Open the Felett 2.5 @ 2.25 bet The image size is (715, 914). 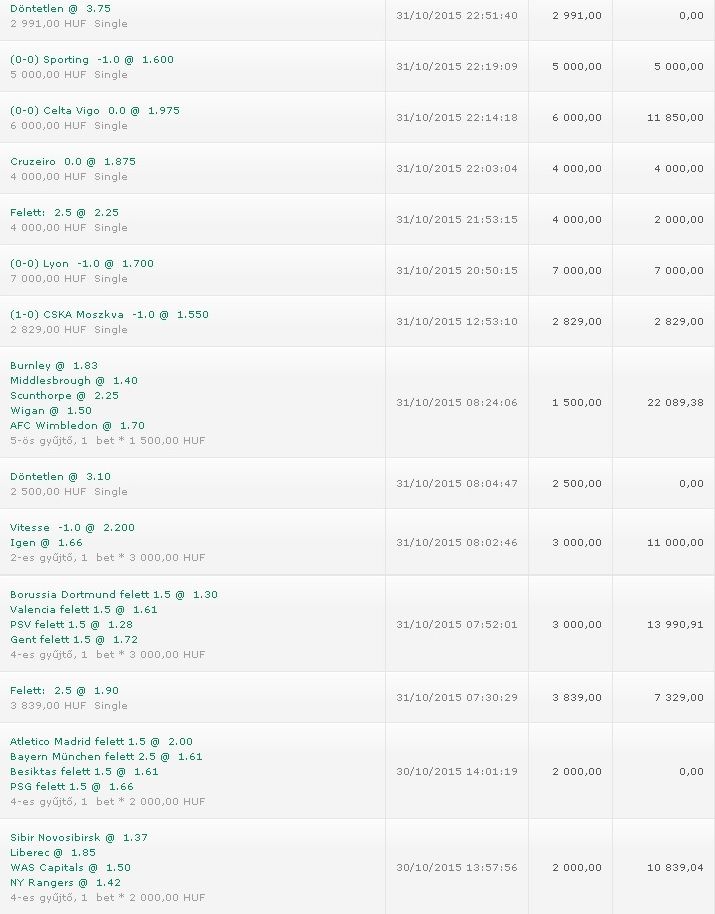click(65, 213)
